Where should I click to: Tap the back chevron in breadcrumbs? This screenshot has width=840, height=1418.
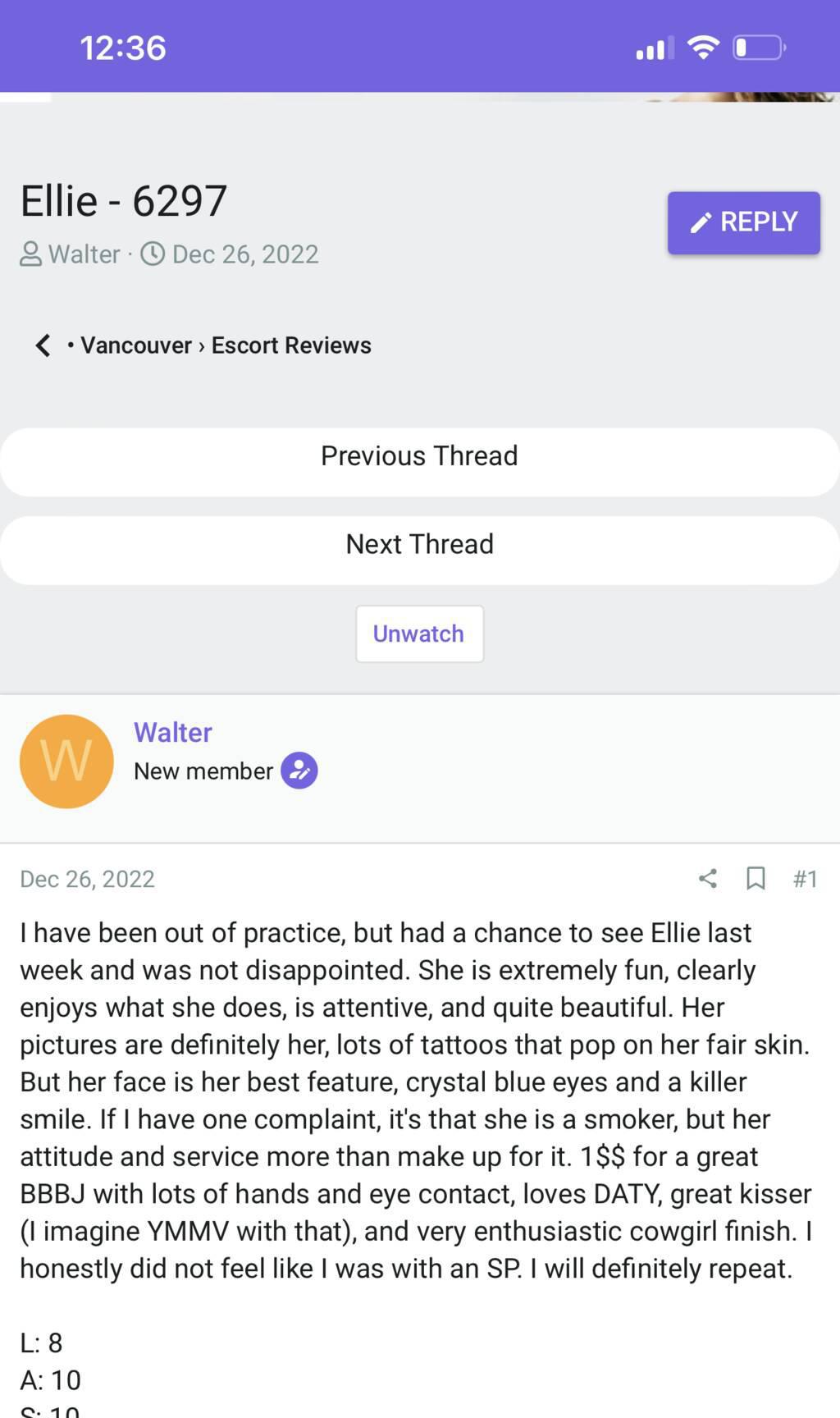coord(43,345)
